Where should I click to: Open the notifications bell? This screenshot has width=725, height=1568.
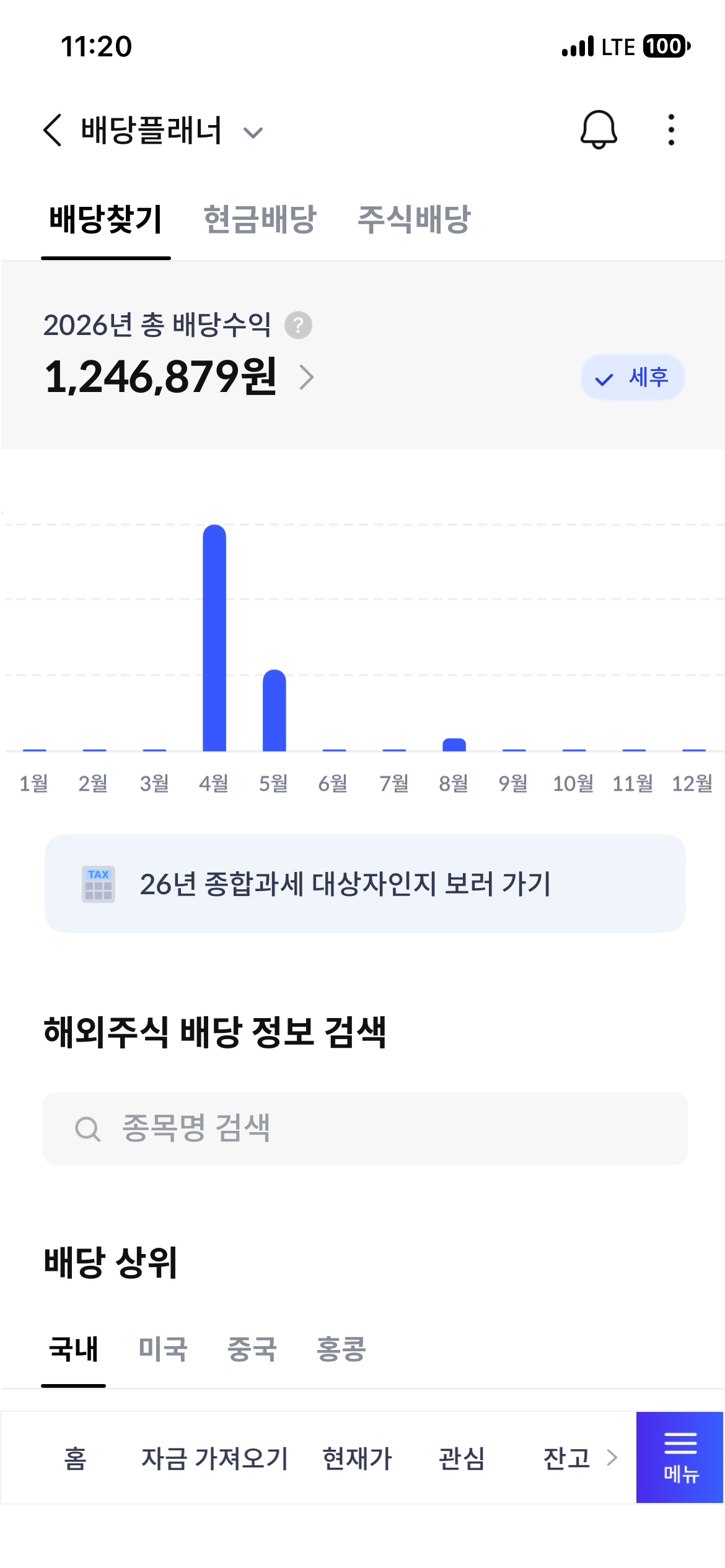coord(599,130)
